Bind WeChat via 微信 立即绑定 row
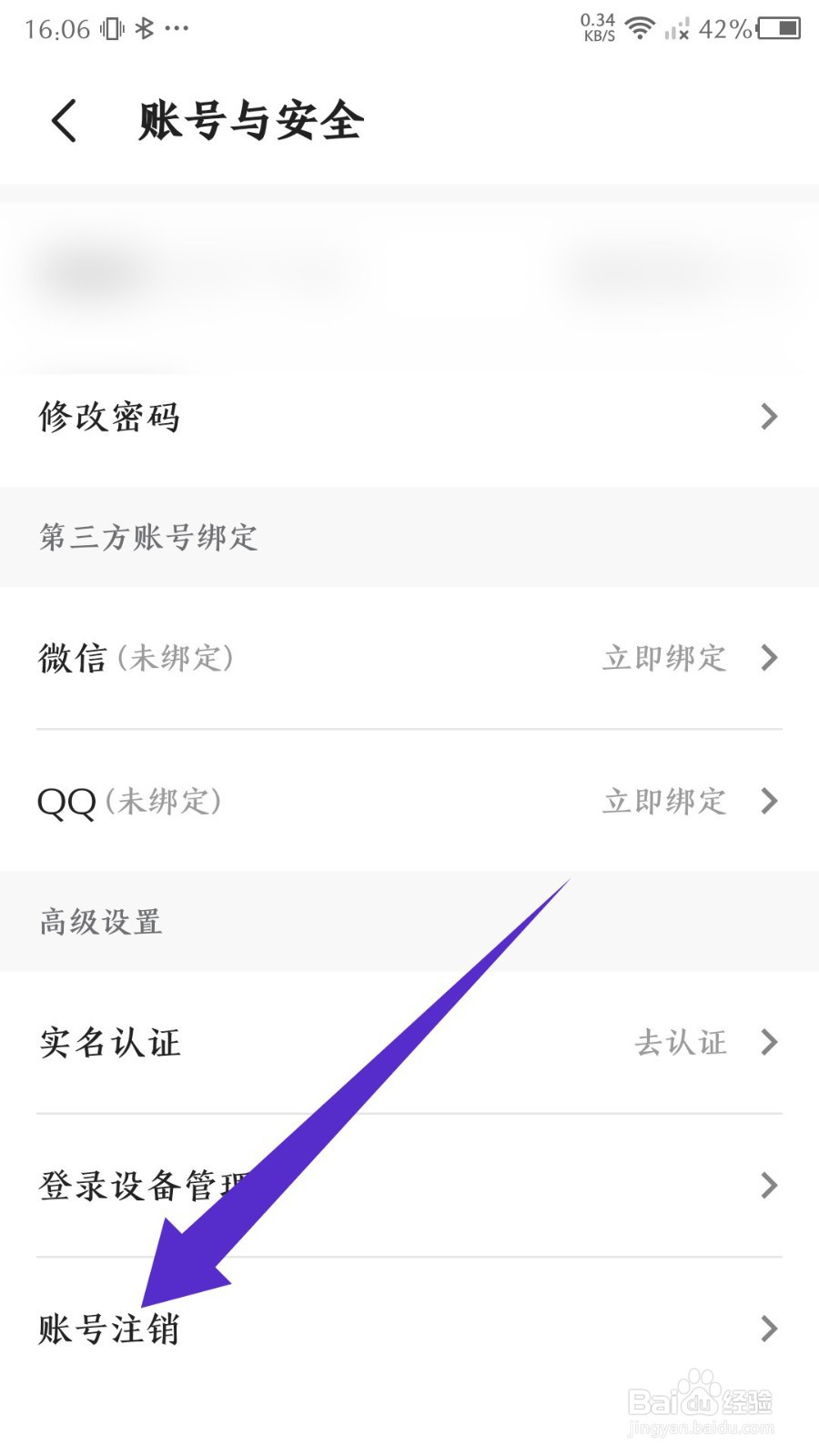The image size is (819, 1456). [x=409, y=658]
